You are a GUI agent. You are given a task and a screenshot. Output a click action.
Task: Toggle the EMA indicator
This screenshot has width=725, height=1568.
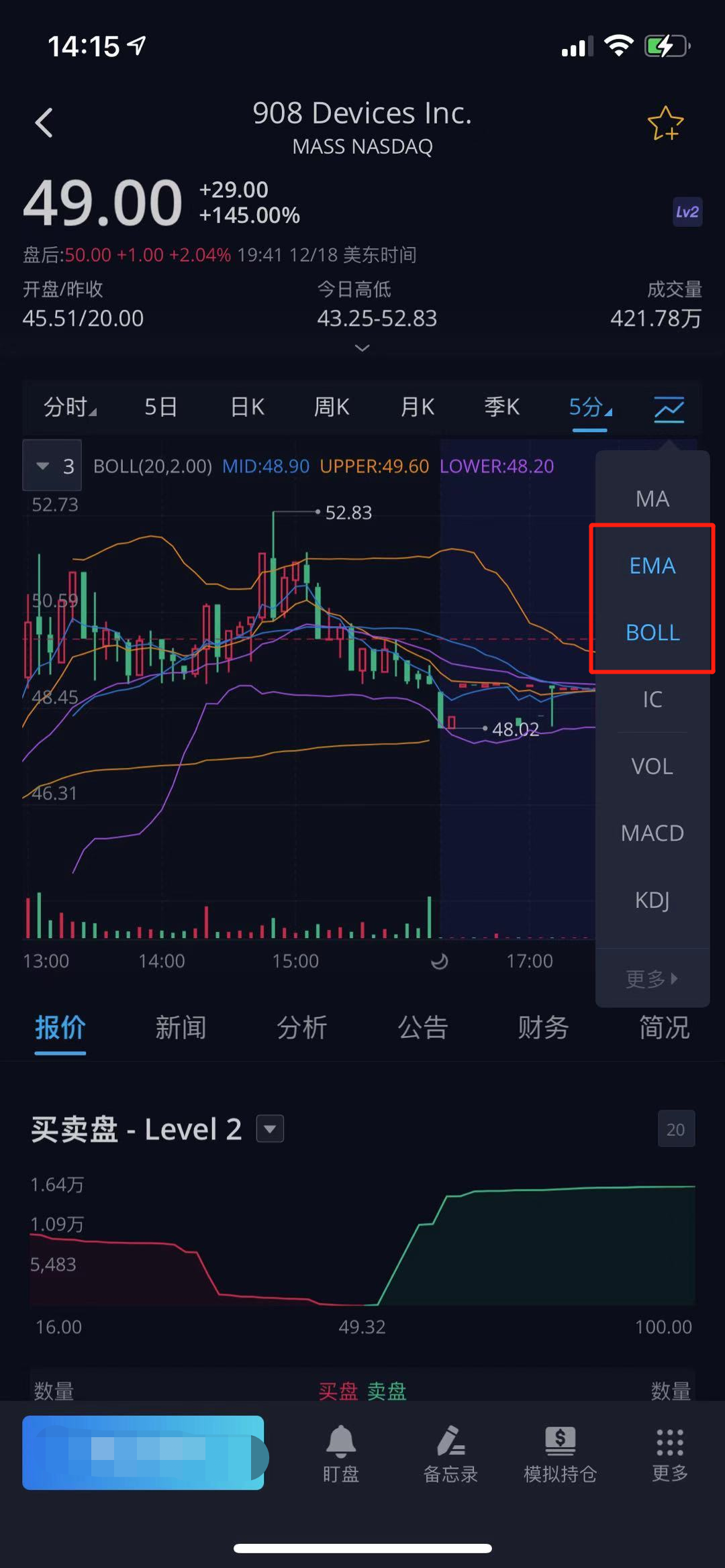tap(652, 566)
